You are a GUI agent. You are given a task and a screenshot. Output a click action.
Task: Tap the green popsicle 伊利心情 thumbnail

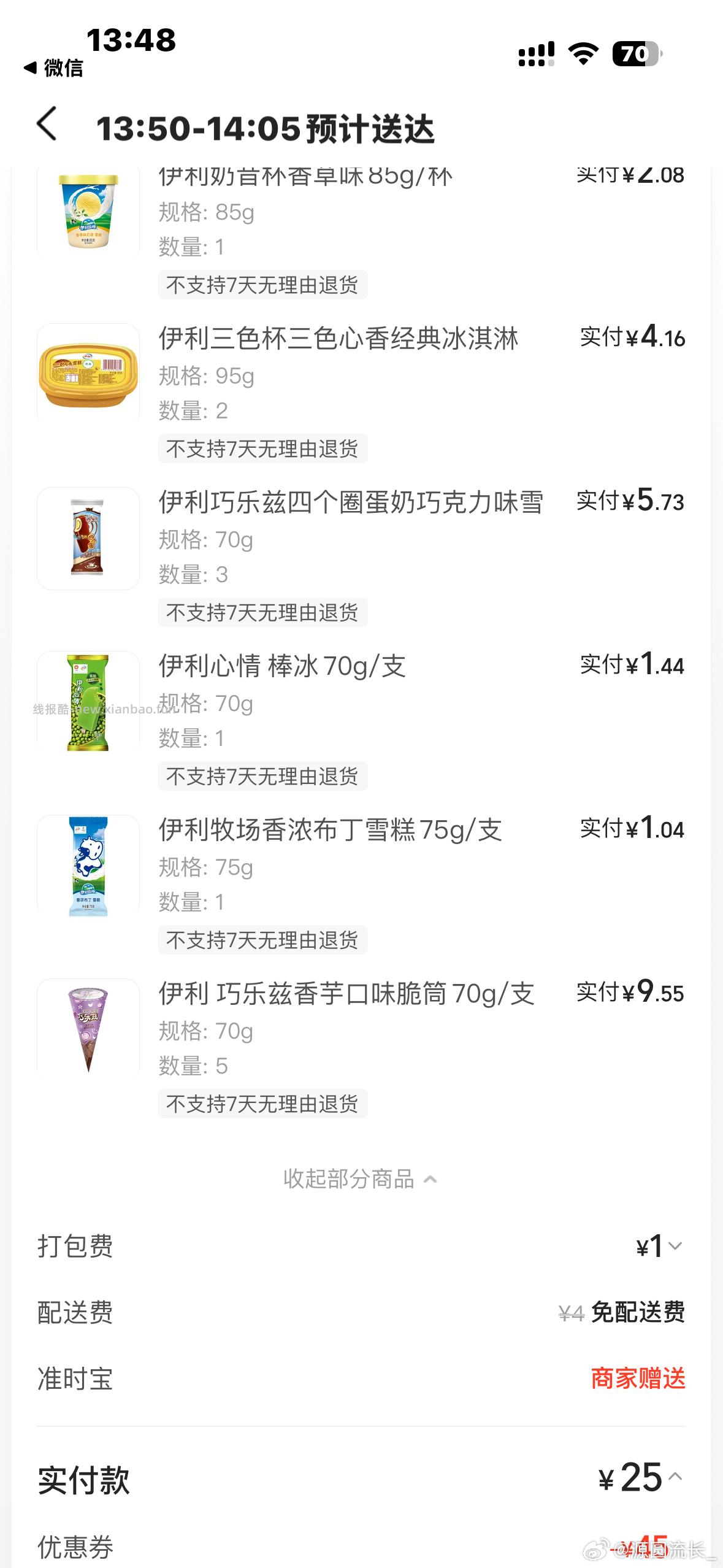click(88, 701)
